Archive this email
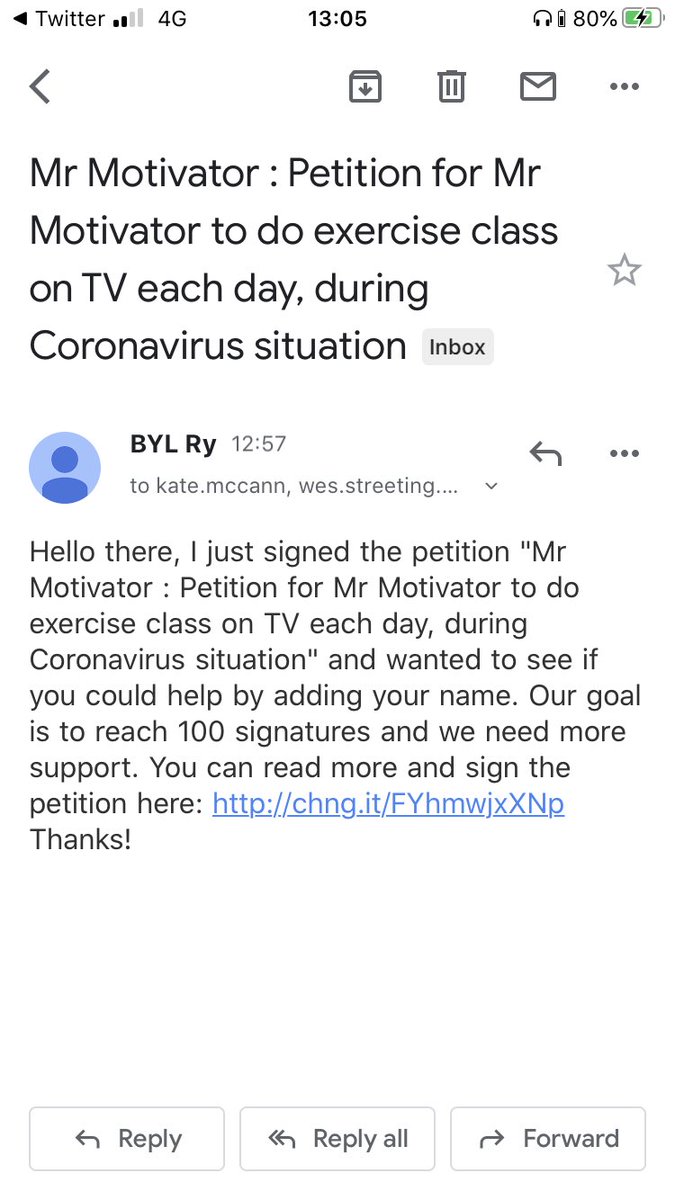675x1200 pixels. [x=365, y=87]
